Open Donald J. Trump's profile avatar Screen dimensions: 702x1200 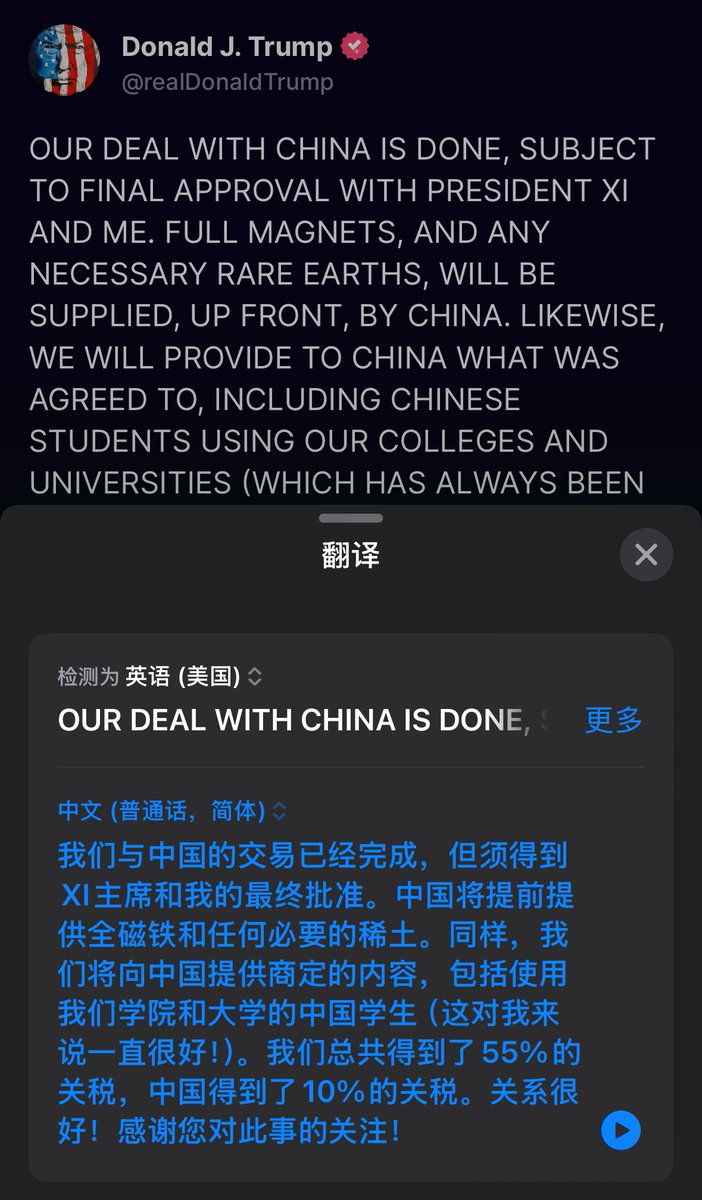coord(65,60)
